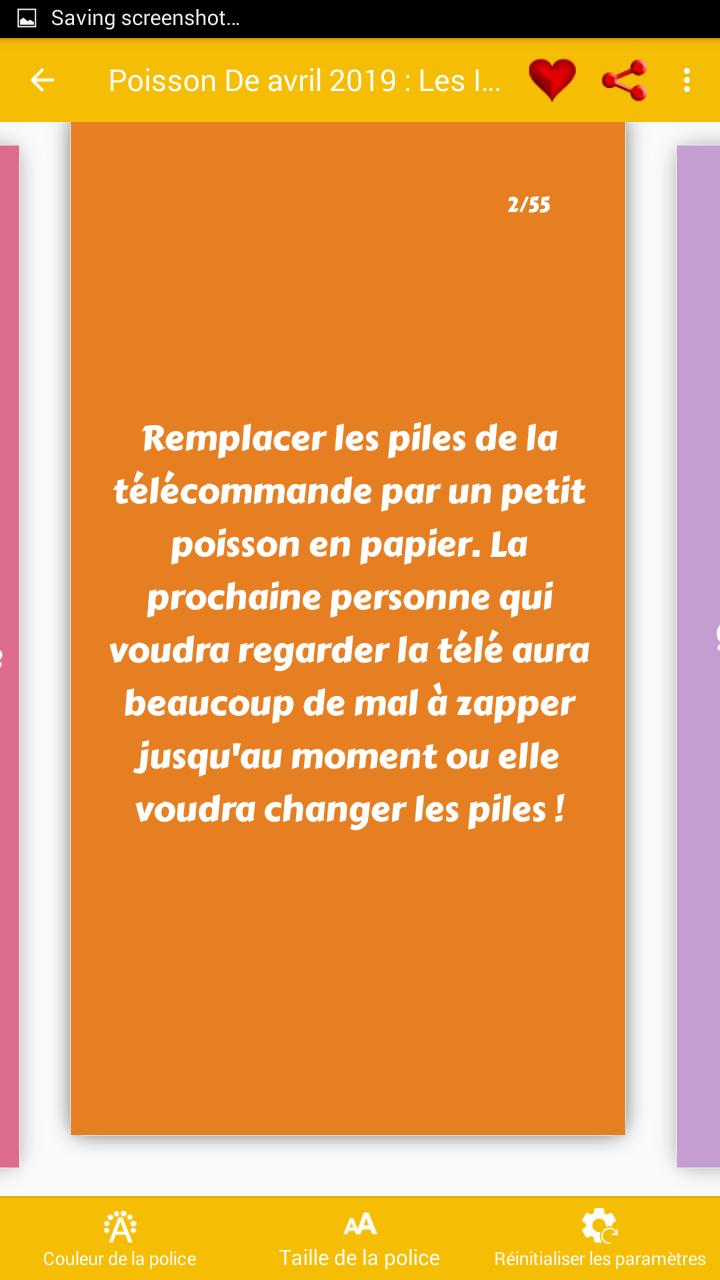The width and height of the screenshot is (720, 1280).
Task: Tap Réinitialiser les paramètres to reset settings
Action: 600,1238
